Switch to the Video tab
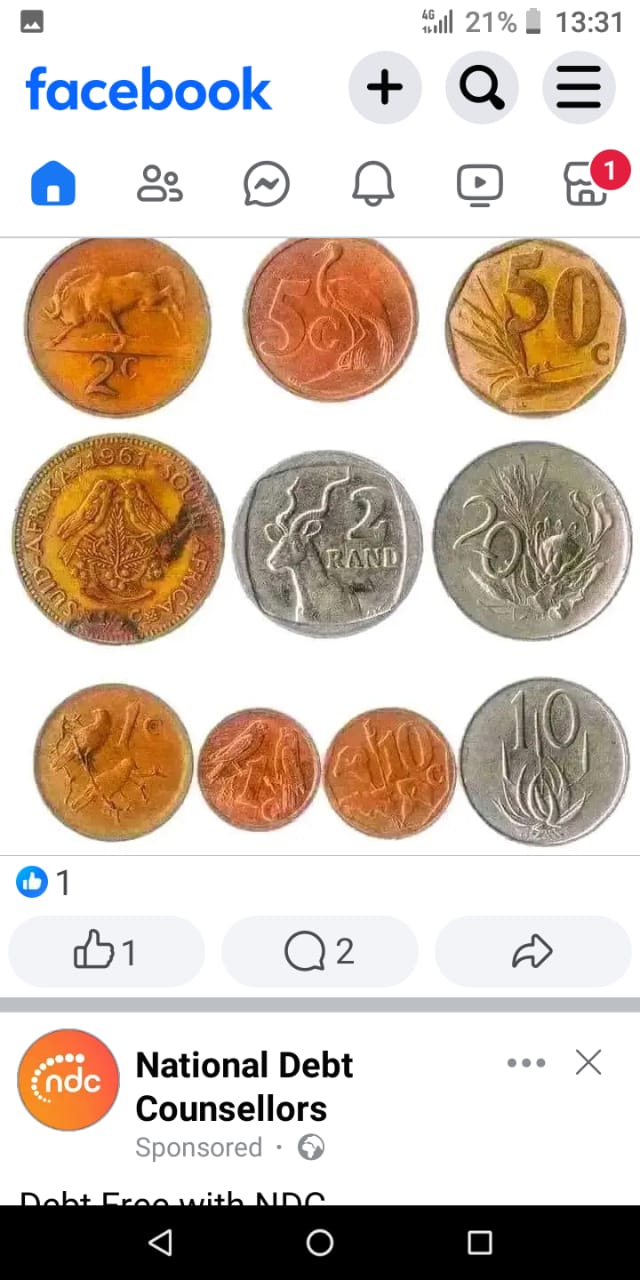640x1280 pixels. (x=480, y=184)
